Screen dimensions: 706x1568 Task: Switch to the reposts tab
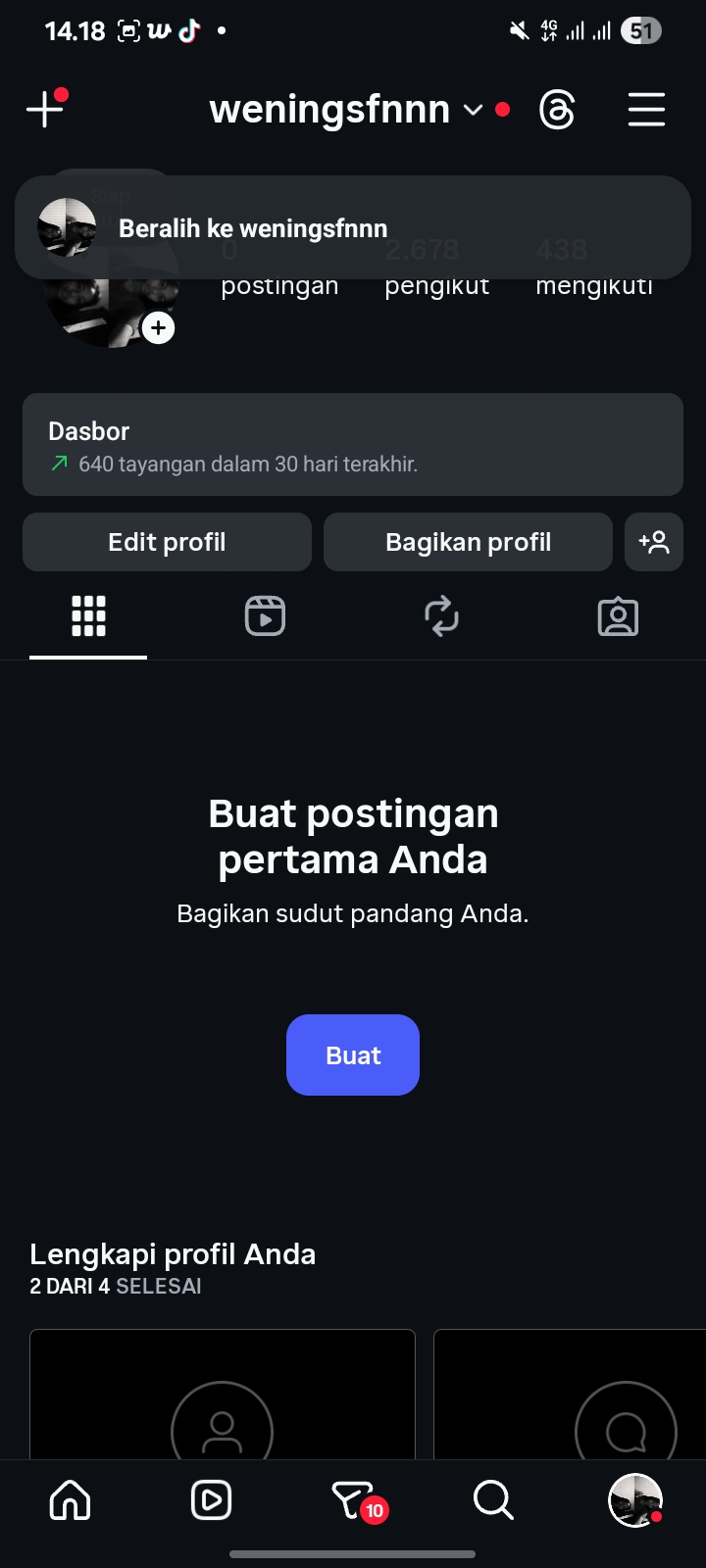point(441,616)
